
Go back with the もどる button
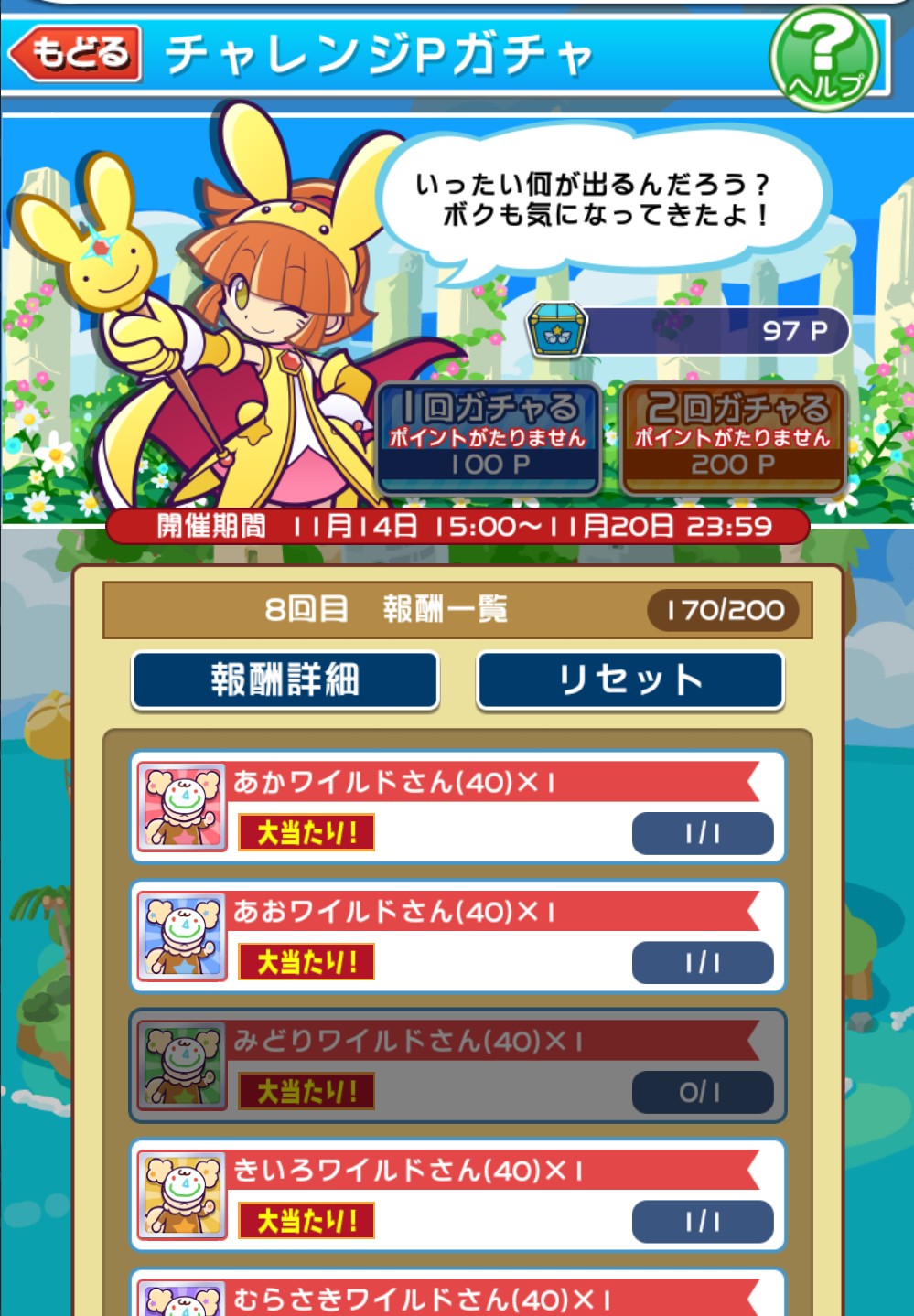coord(77,53)
